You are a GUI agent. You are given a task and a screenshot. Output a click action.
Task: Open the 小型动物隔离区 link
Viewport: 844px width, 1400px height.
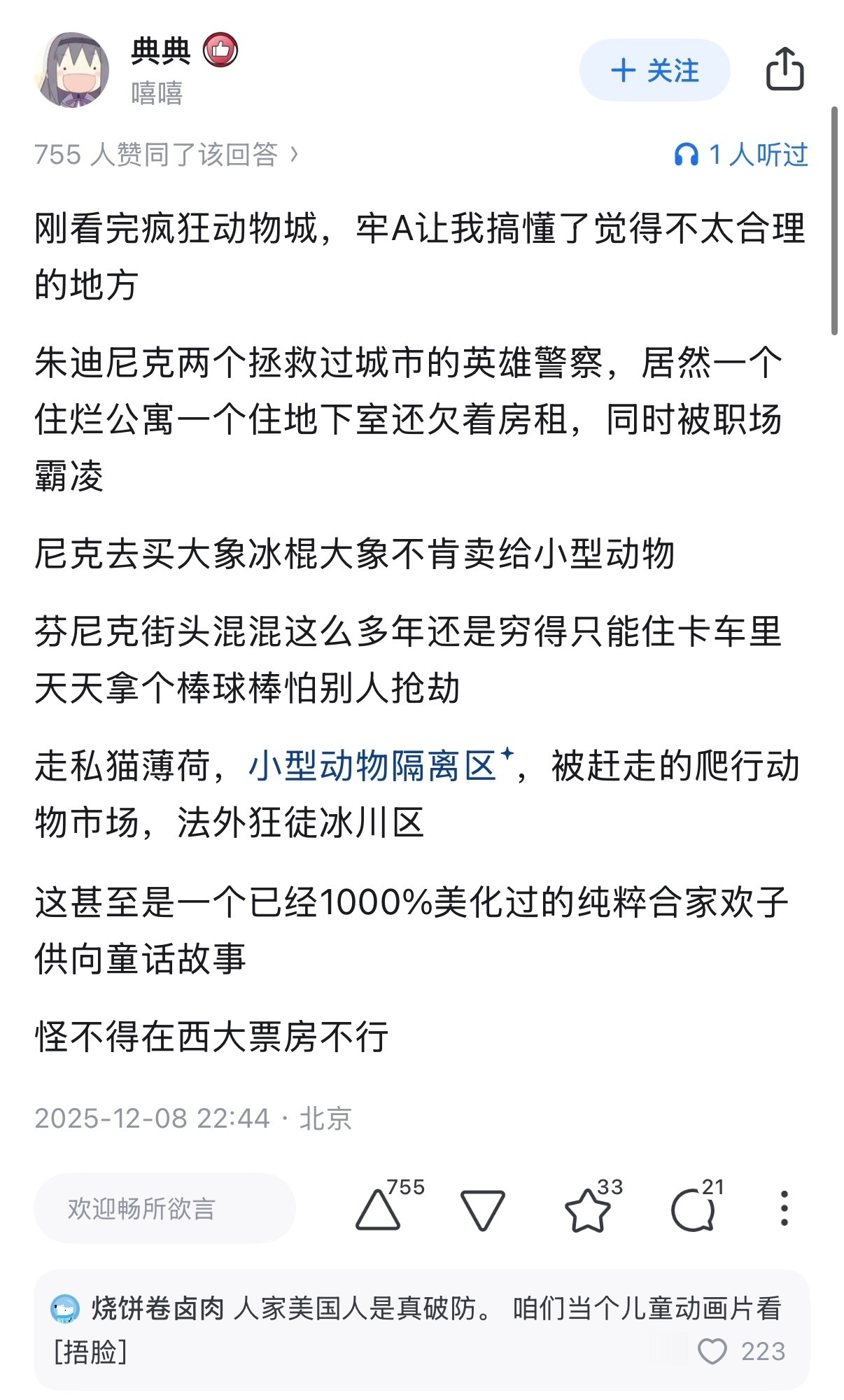372,765
